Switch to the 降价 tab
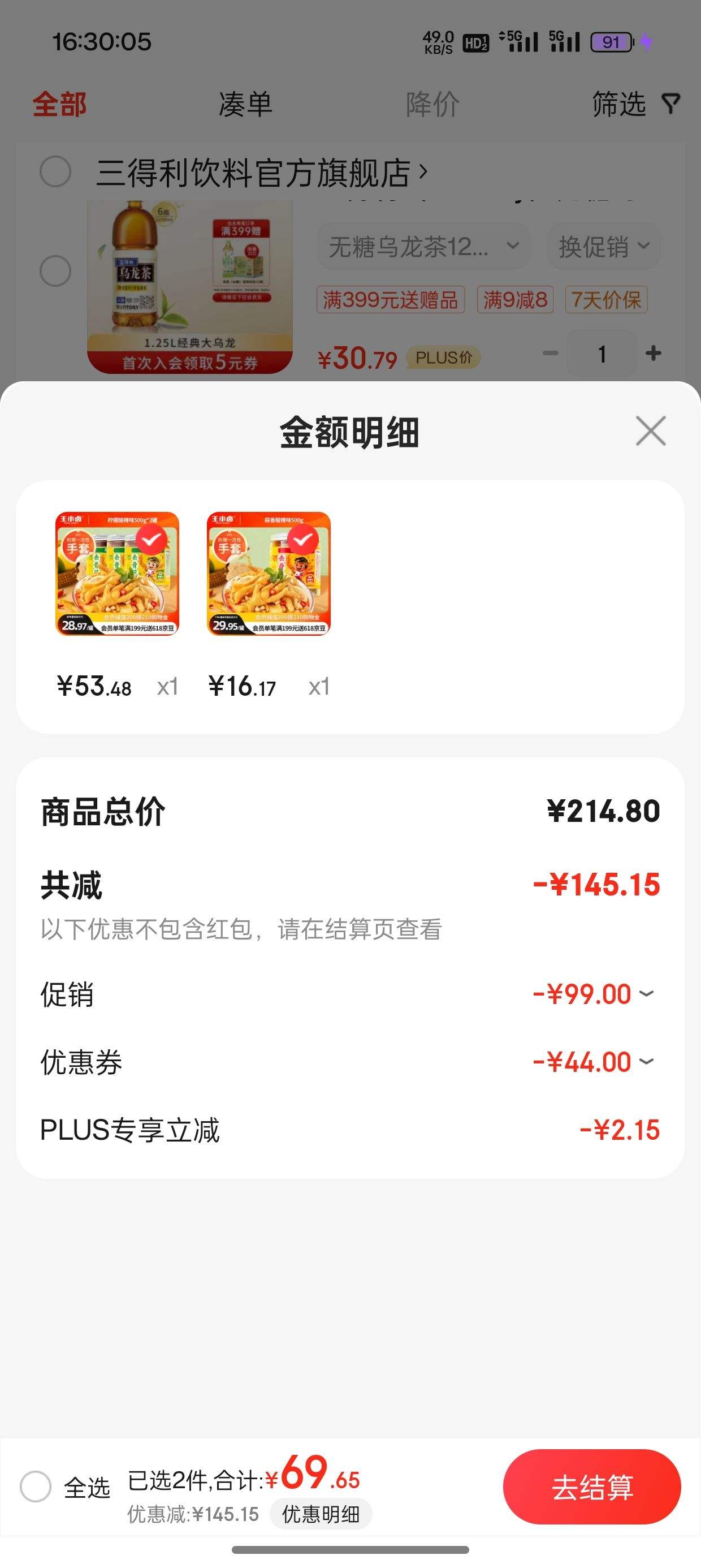Viewport: 701px width, 1568px height. [431, 104]
